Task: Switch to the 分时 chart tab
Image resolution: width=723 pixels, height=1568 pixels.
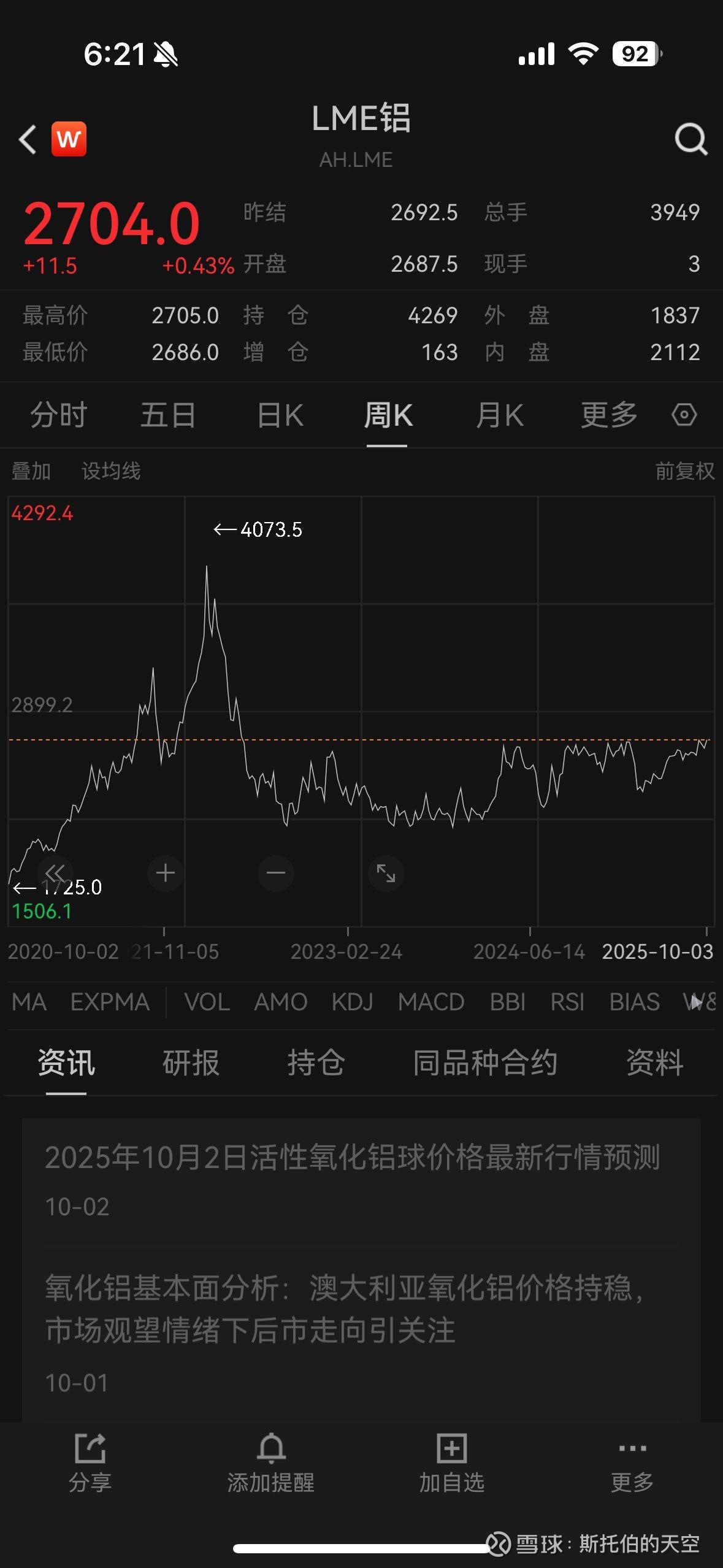Action: click(59, 415)
